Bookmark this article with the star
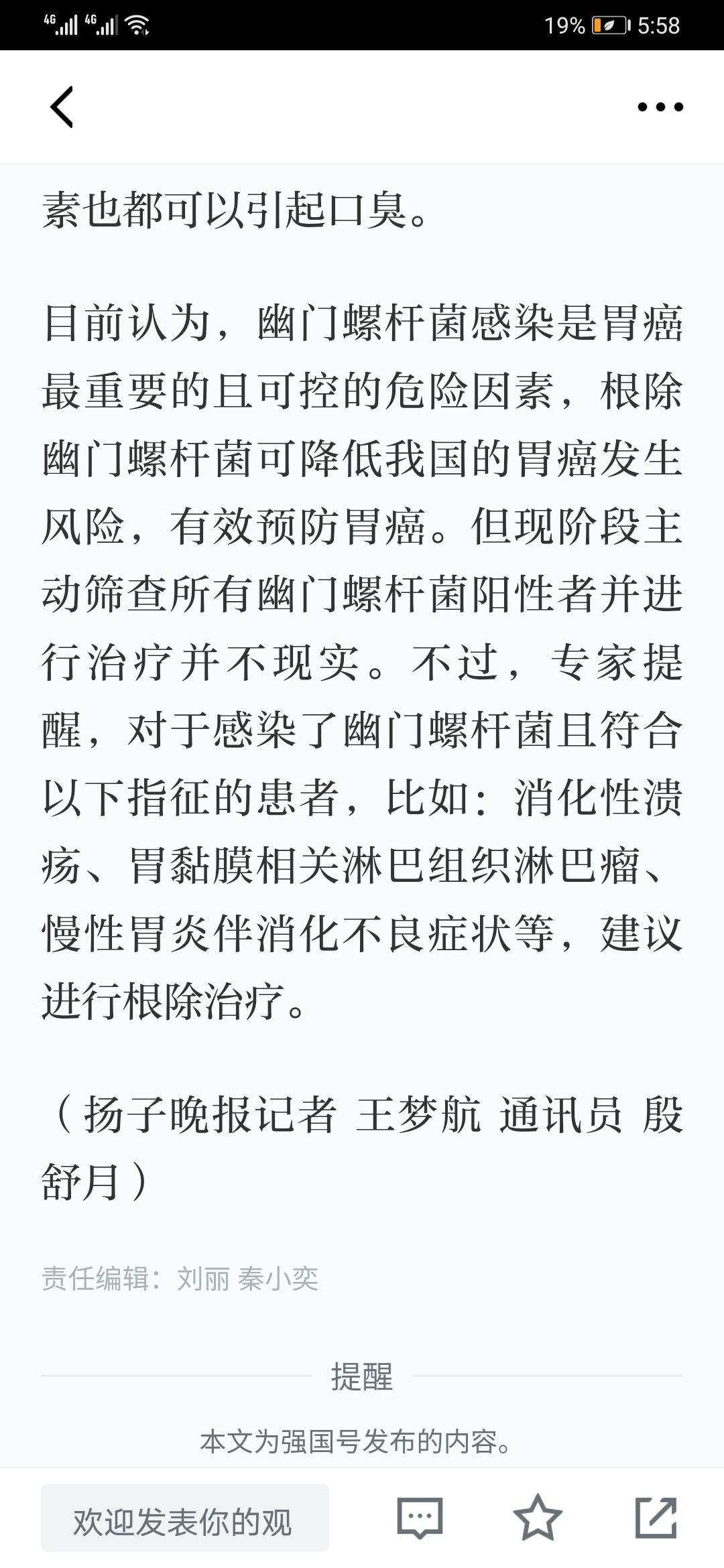Screen dimensions: 724x1568 pos(537,1517)
